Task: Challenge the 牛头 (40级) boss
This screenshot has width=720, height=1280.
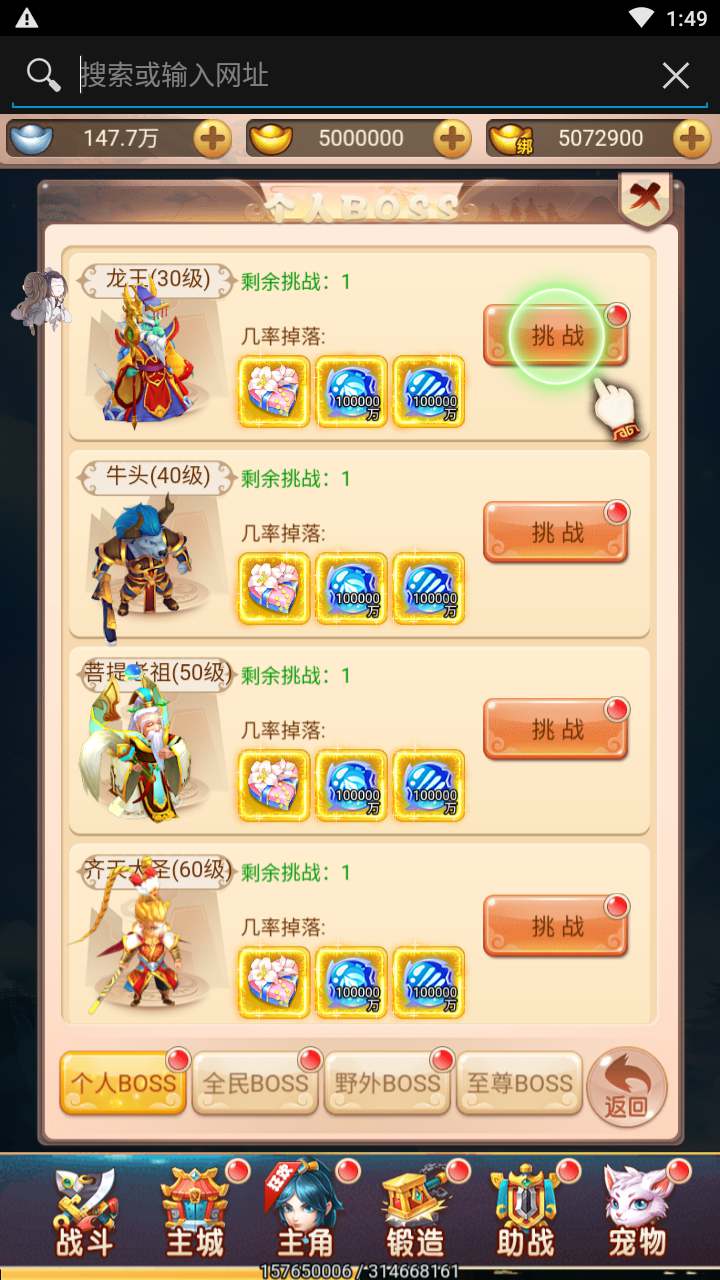Action: [556, 533]
